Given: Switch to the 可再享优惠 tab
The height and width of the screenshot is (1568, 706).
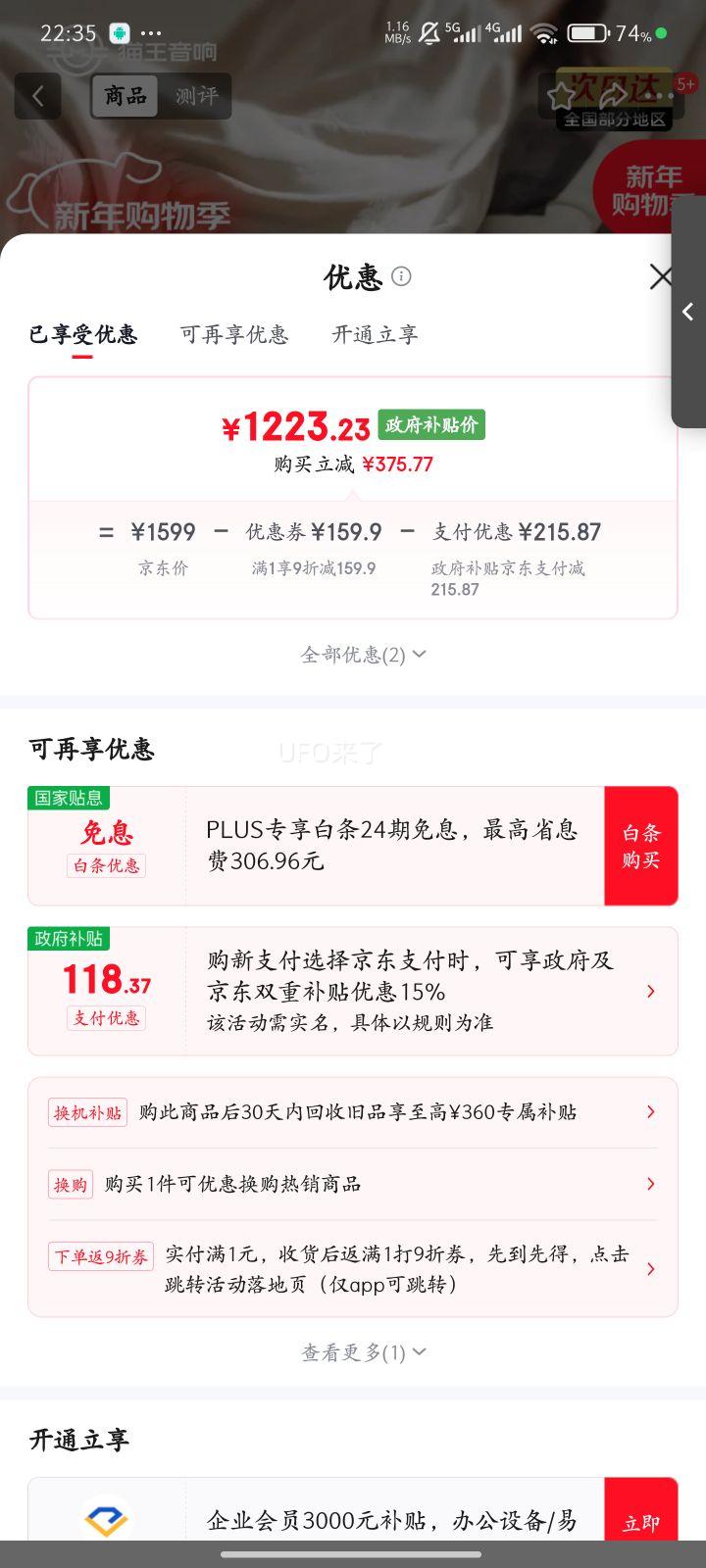Looking at the screenshot, I should click(x=234, y=334).
